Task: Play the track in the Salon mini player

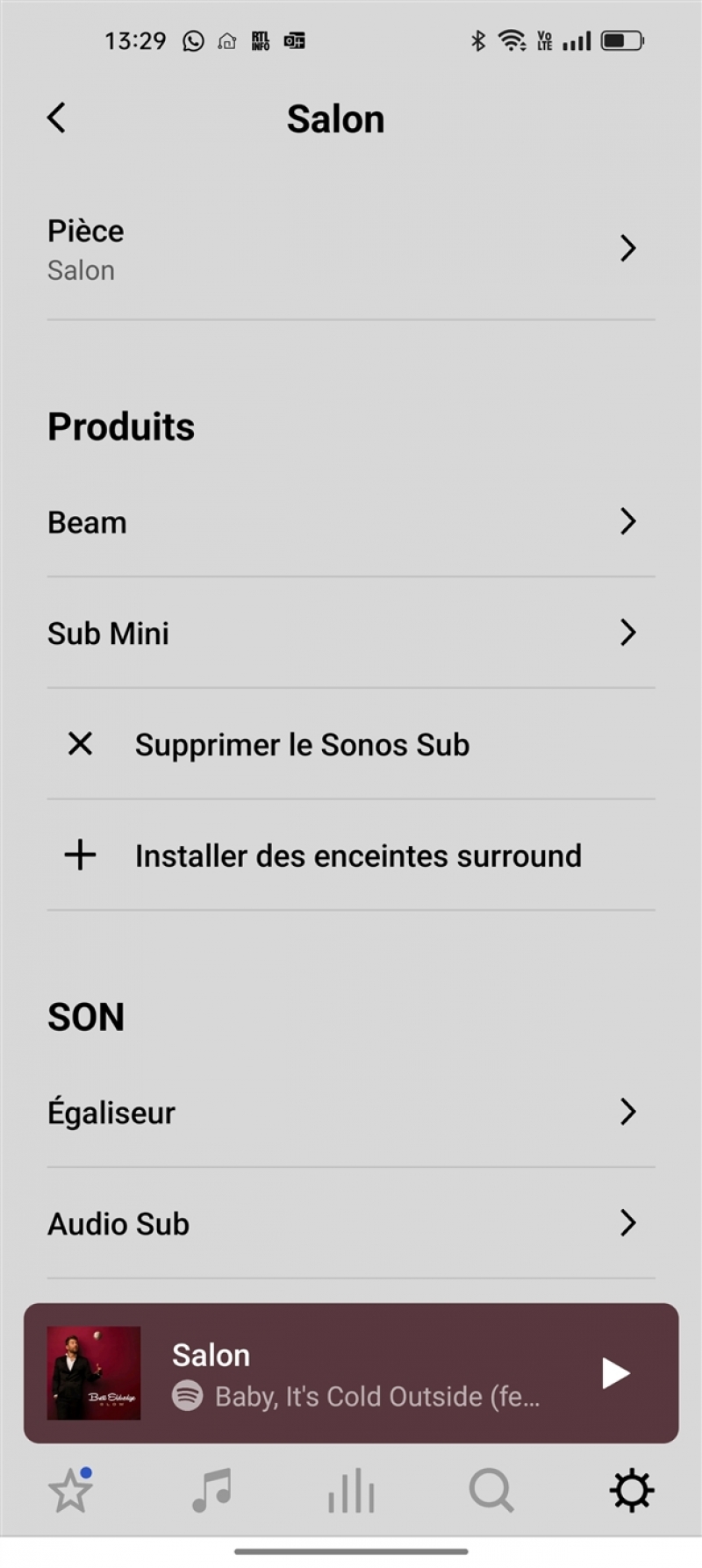Action: coord(615,1373)
